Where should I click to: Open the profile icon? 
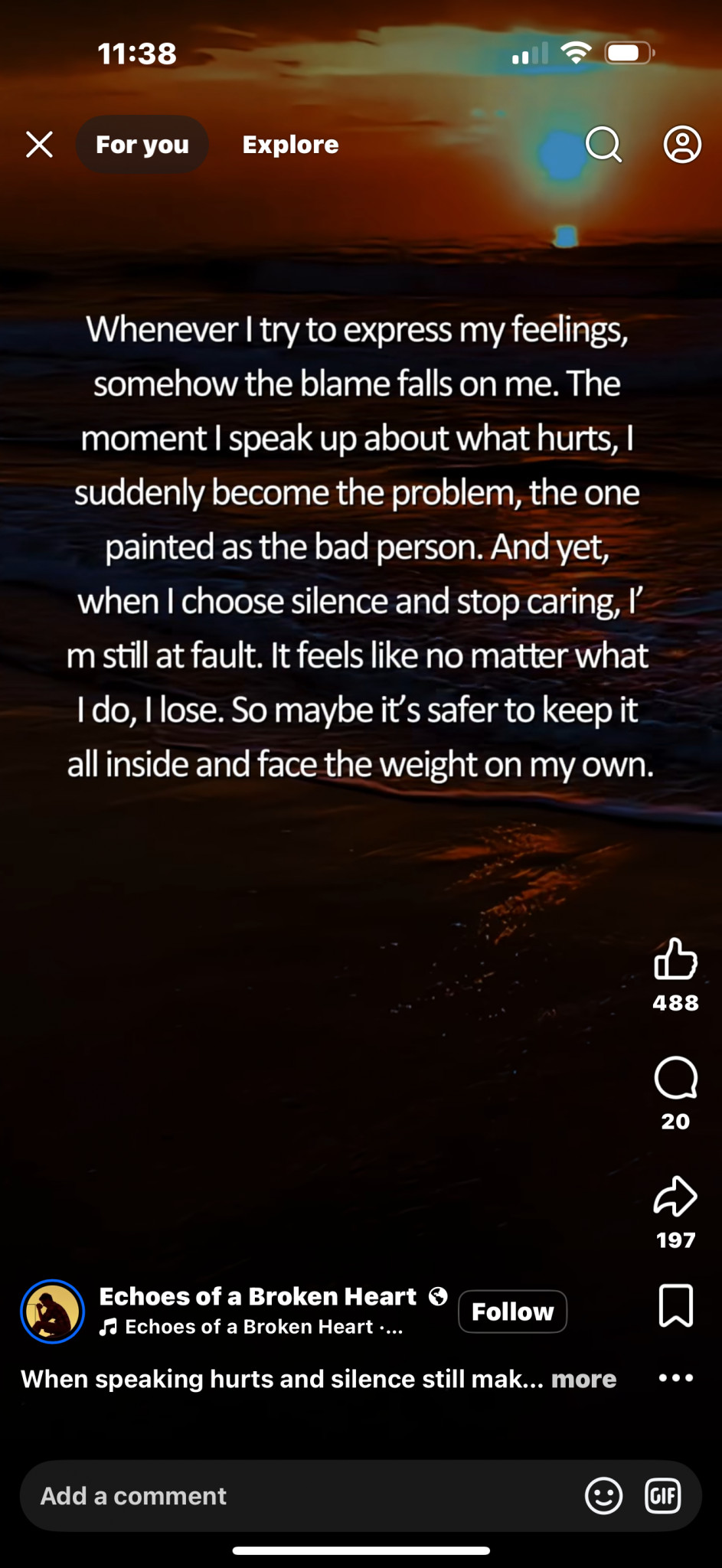coord(681,144)
